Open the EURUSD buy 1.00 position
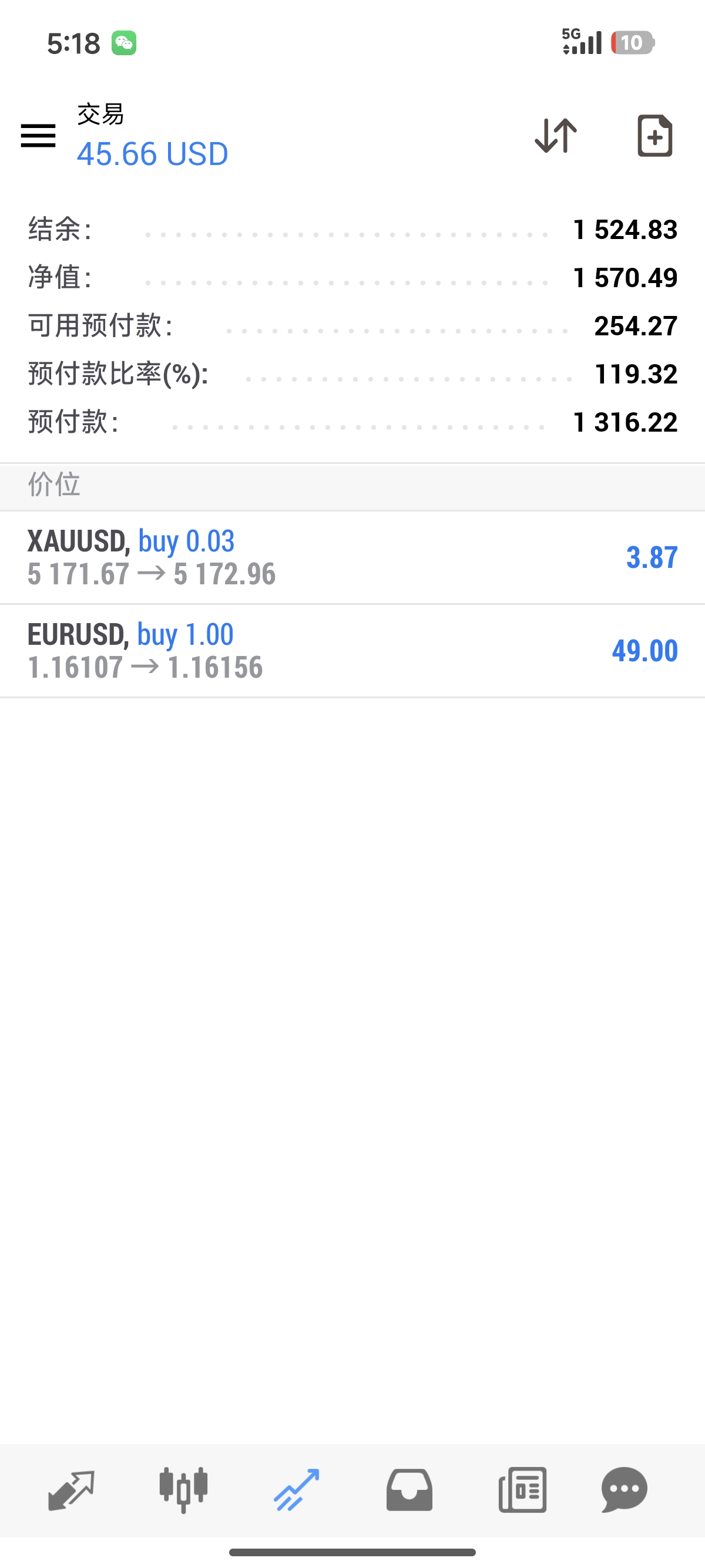This screenshot has width=705, height=1568. pyautogui.click(x=352, y=651)
